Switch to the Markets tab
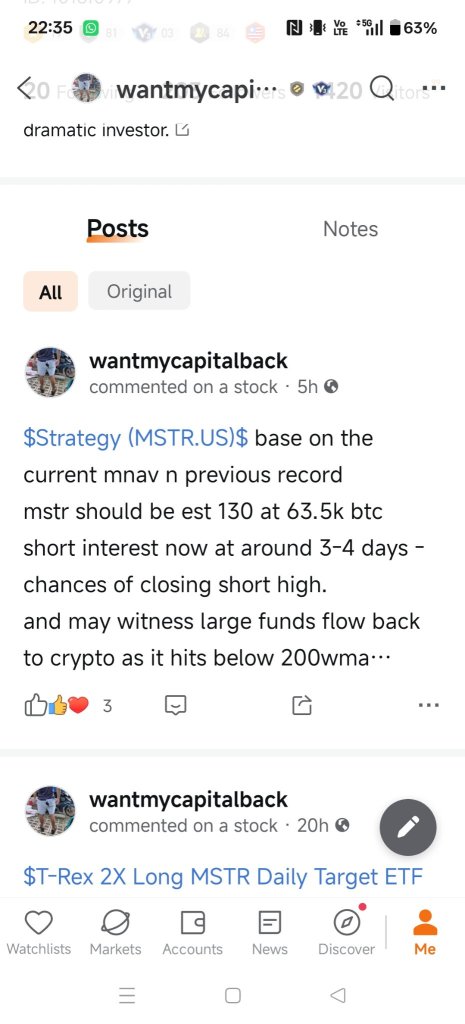Image resolution: width=465 pixels, height=1024 pixels. pyautogui.click(x=116, y=934)
